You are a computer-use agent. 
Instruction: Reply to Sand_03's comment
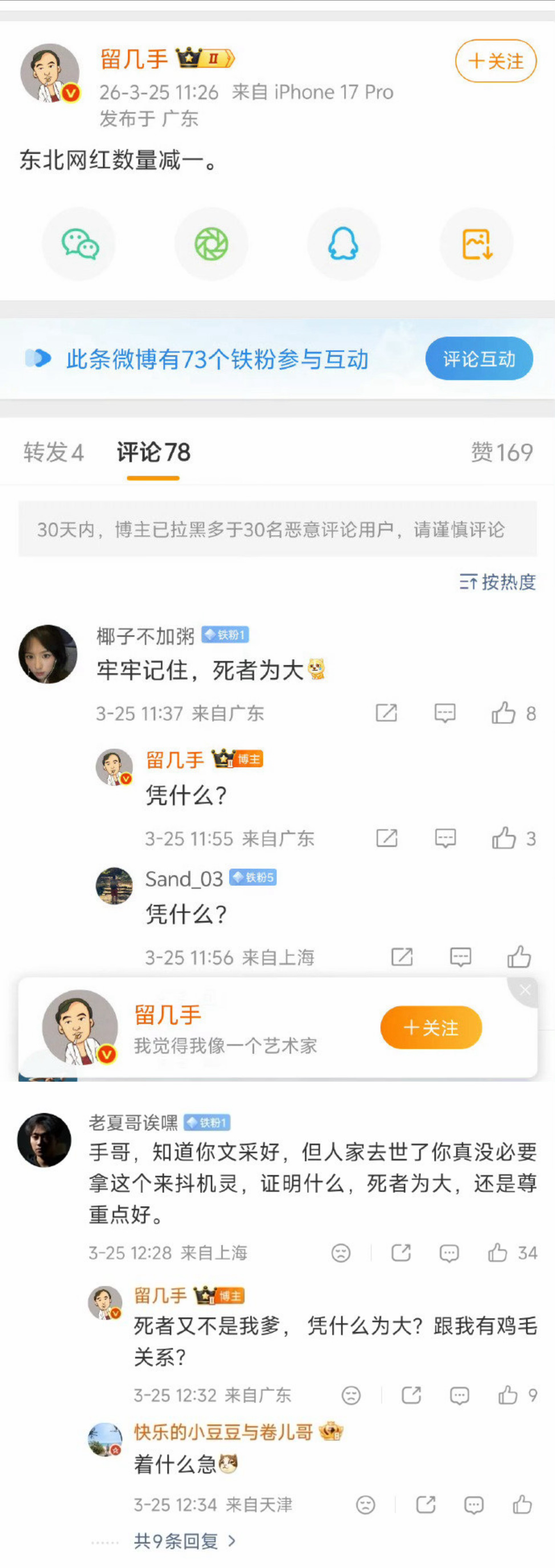pyautogui.click(x=461, y=956)
